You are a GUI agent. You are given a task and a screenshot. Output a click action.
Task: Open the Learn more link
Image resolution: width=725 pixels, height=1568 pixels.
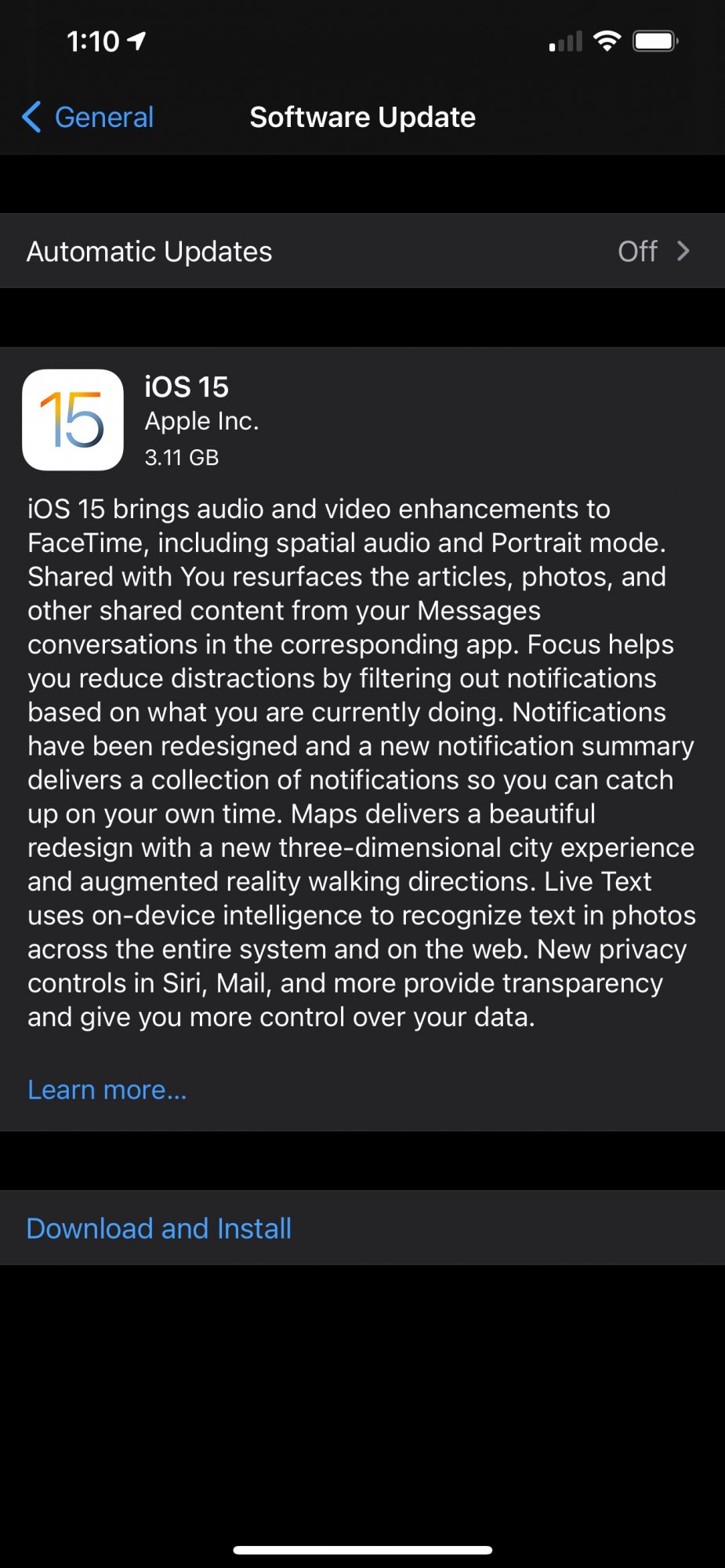(107, 1090)
